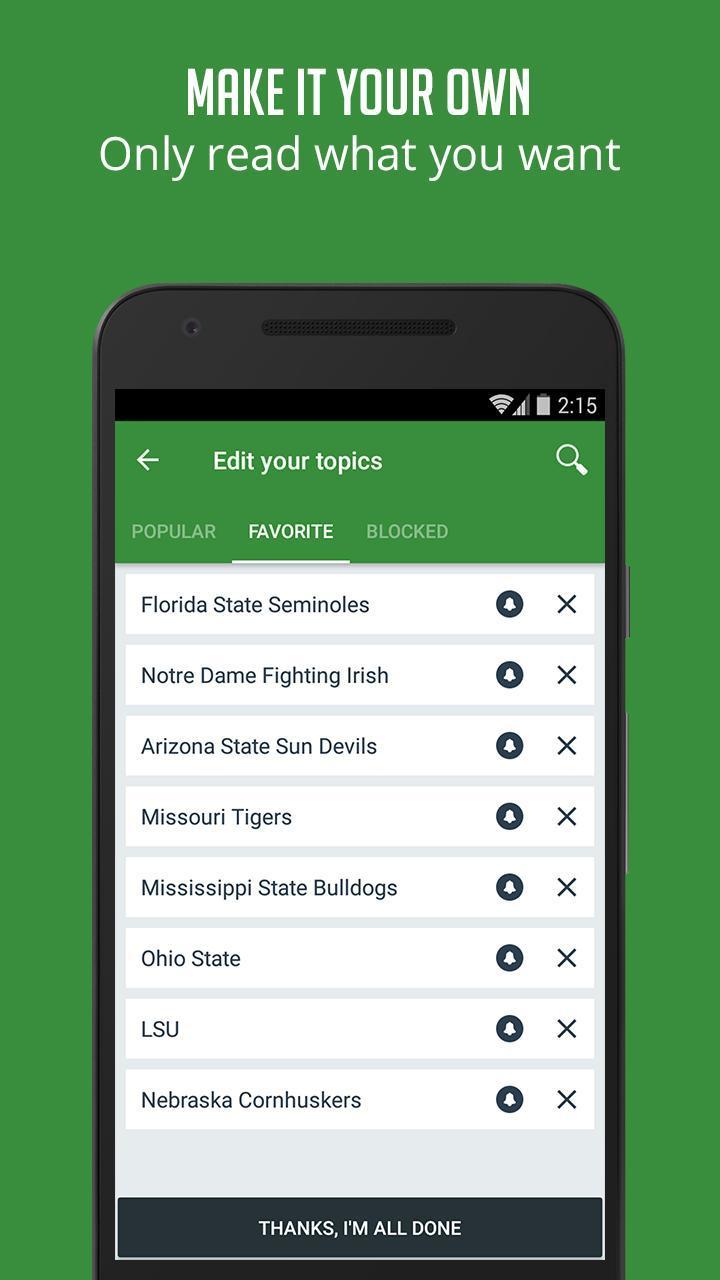
Task: Toggle the notification bell for Ohio State
Action: [x=509, y=957]
